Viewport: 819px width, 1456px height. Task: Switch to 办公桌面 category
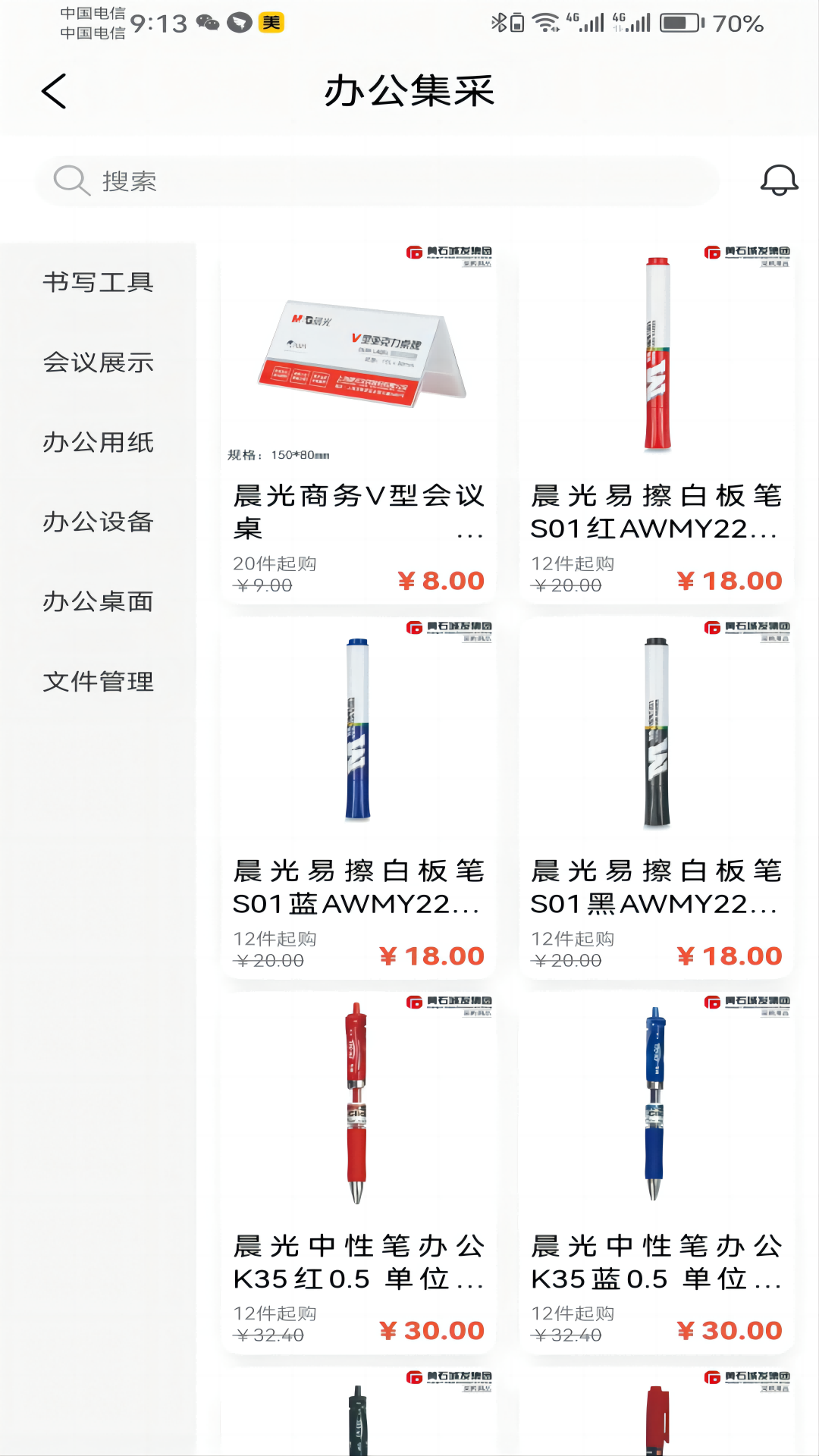coord(98,601)
